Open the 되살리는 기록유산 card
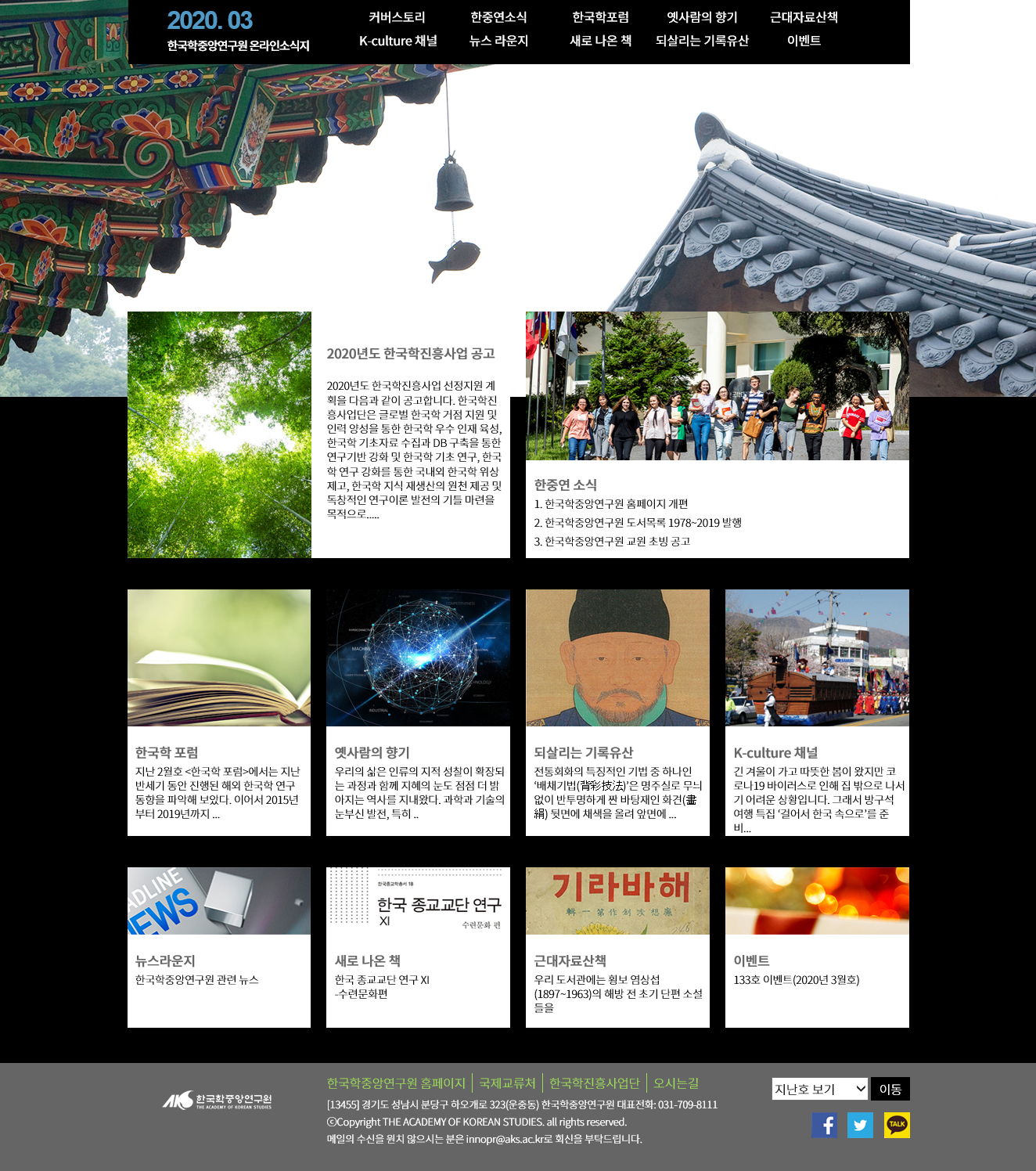The height and width of the screenshot is (1171, 1036). 617,712
